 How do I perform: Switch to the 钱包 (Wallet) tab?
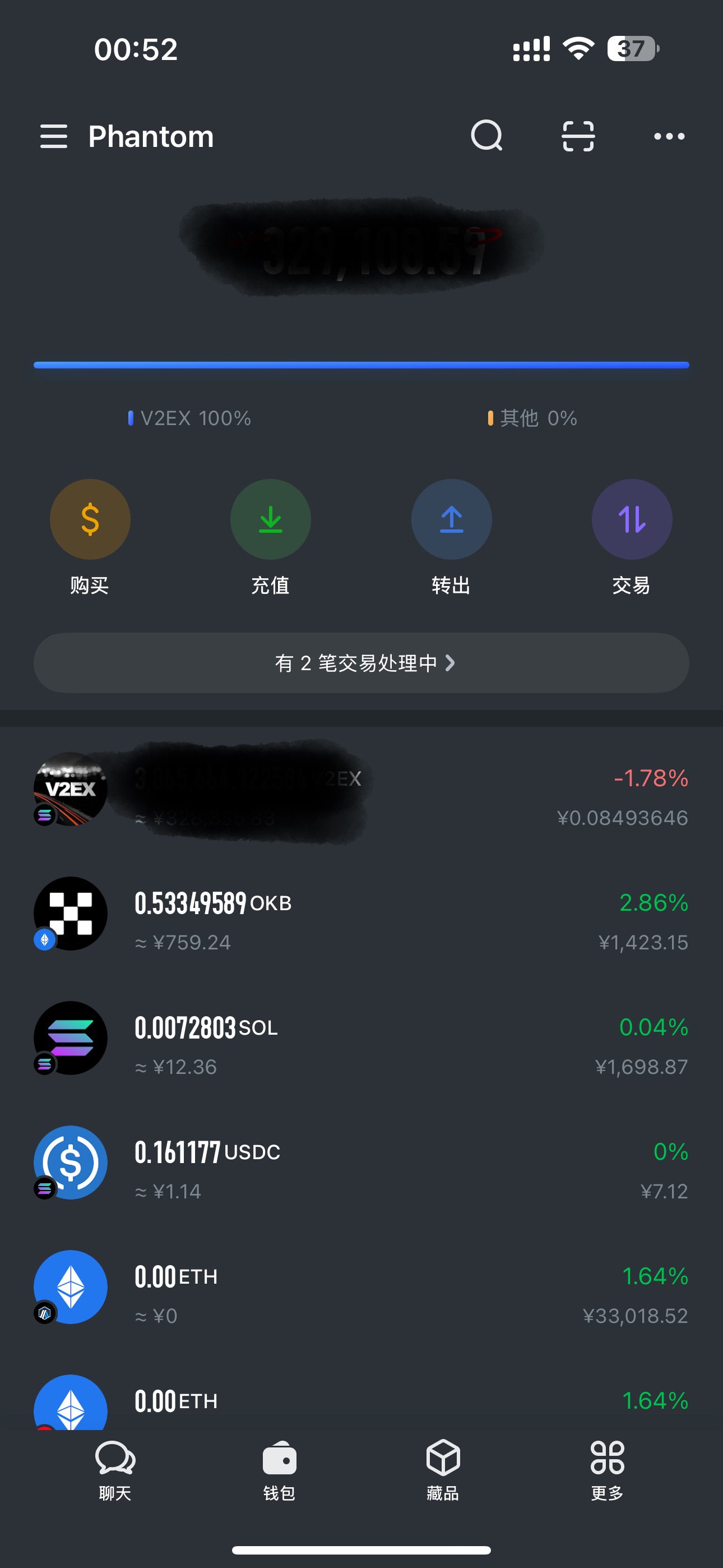point(279,1468)
